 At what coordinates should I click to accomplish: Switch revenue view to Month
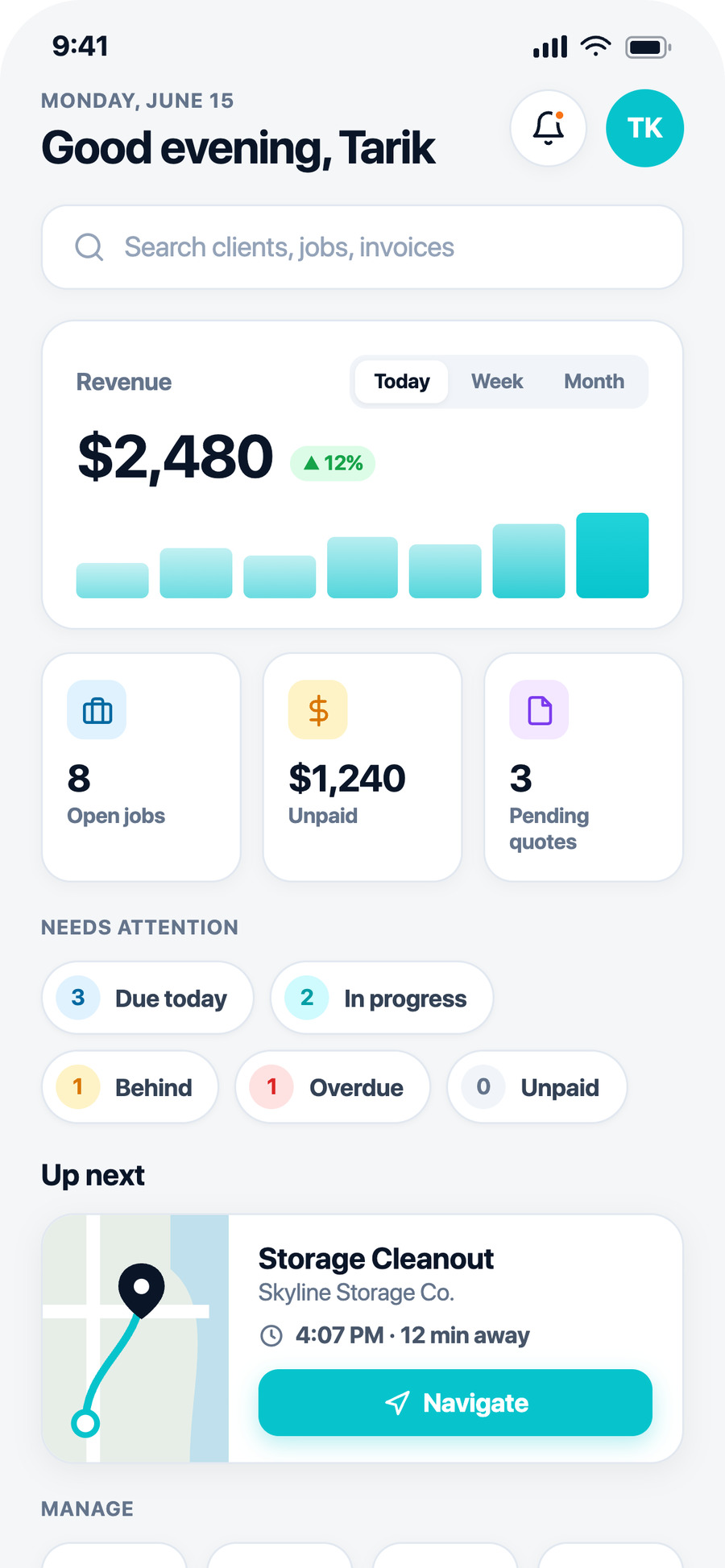594,382
